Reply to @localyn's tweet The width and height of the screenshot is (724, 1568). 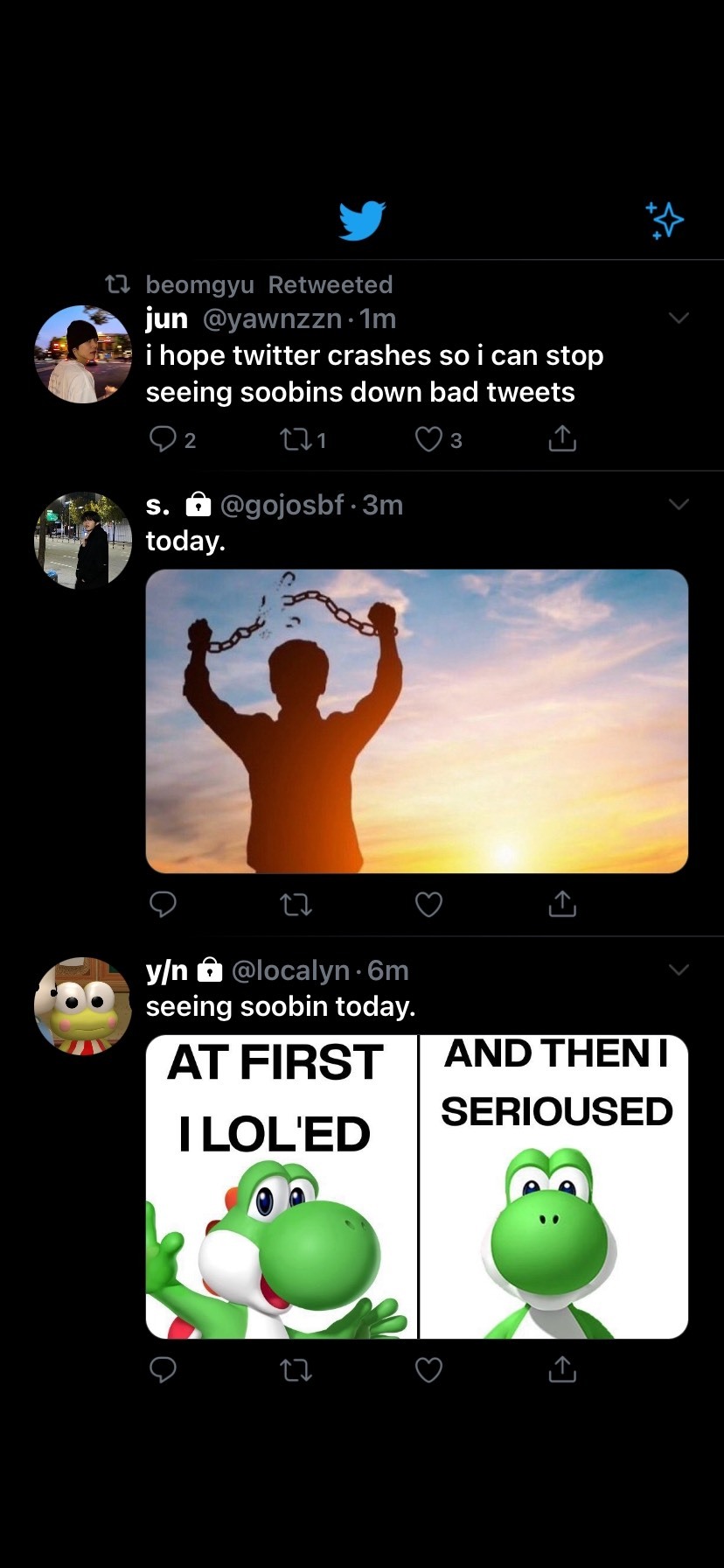tap(164, 1368)
